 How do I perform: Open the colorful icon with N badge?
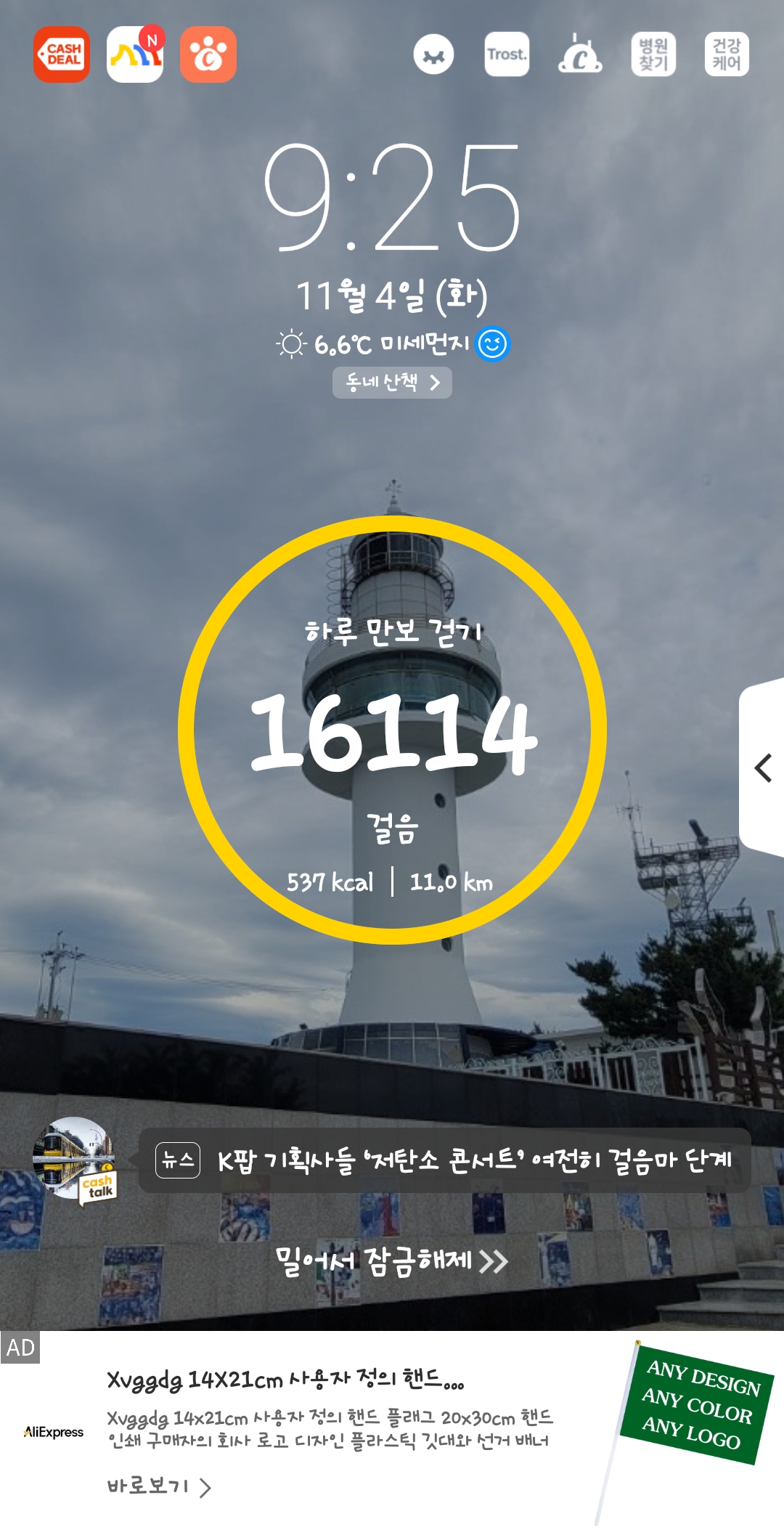point(135,54)
